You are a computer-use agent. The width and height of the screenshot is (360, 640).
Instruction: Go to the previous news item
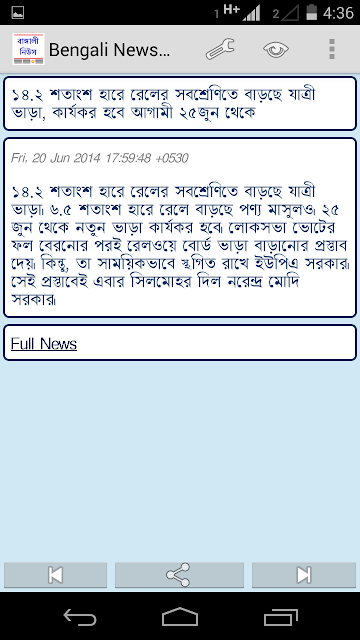(56, 575)
